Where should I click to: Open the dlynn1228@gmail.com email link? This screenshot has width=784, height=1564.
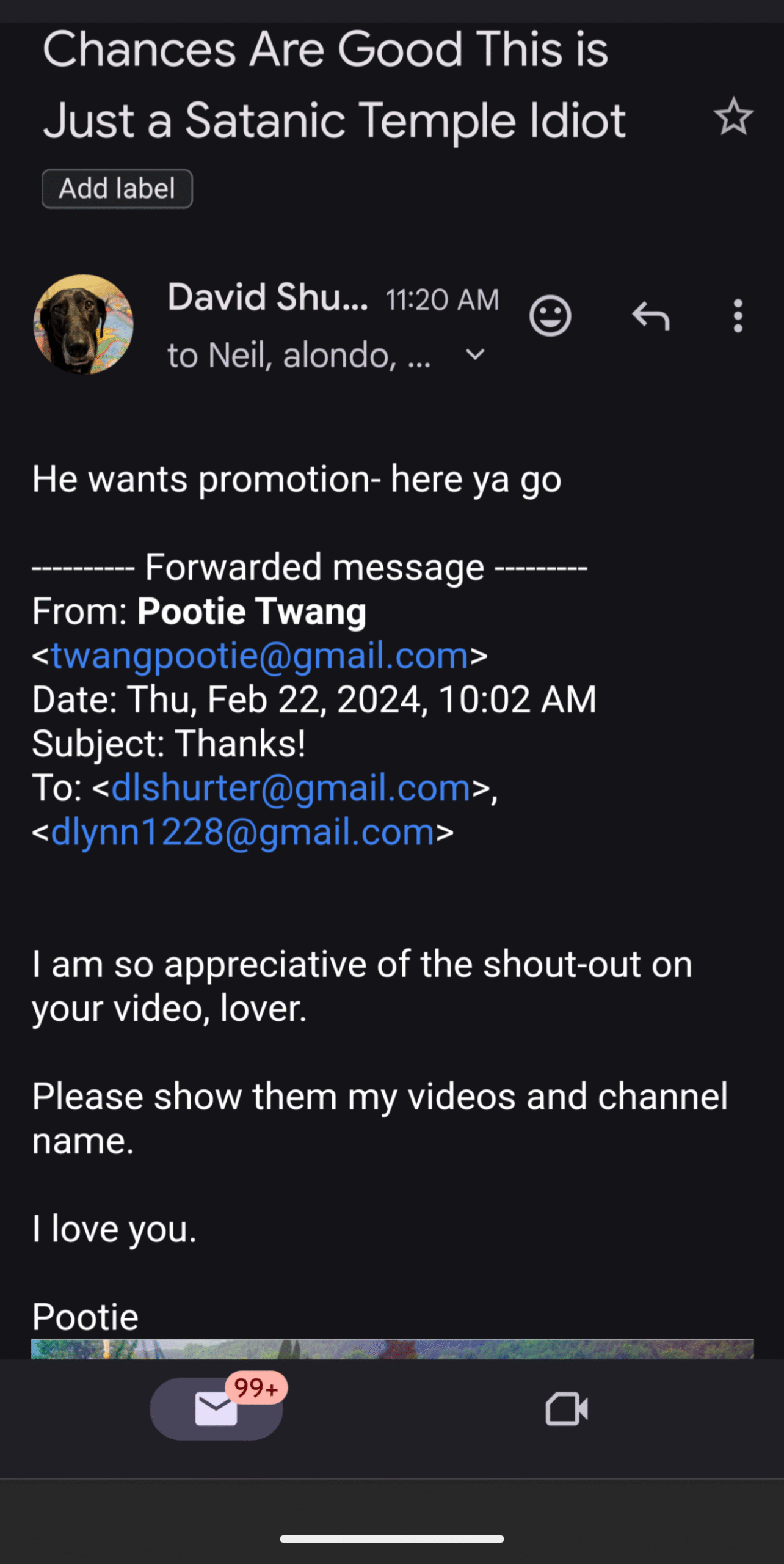pyautogui.click(x=242, y=832)
